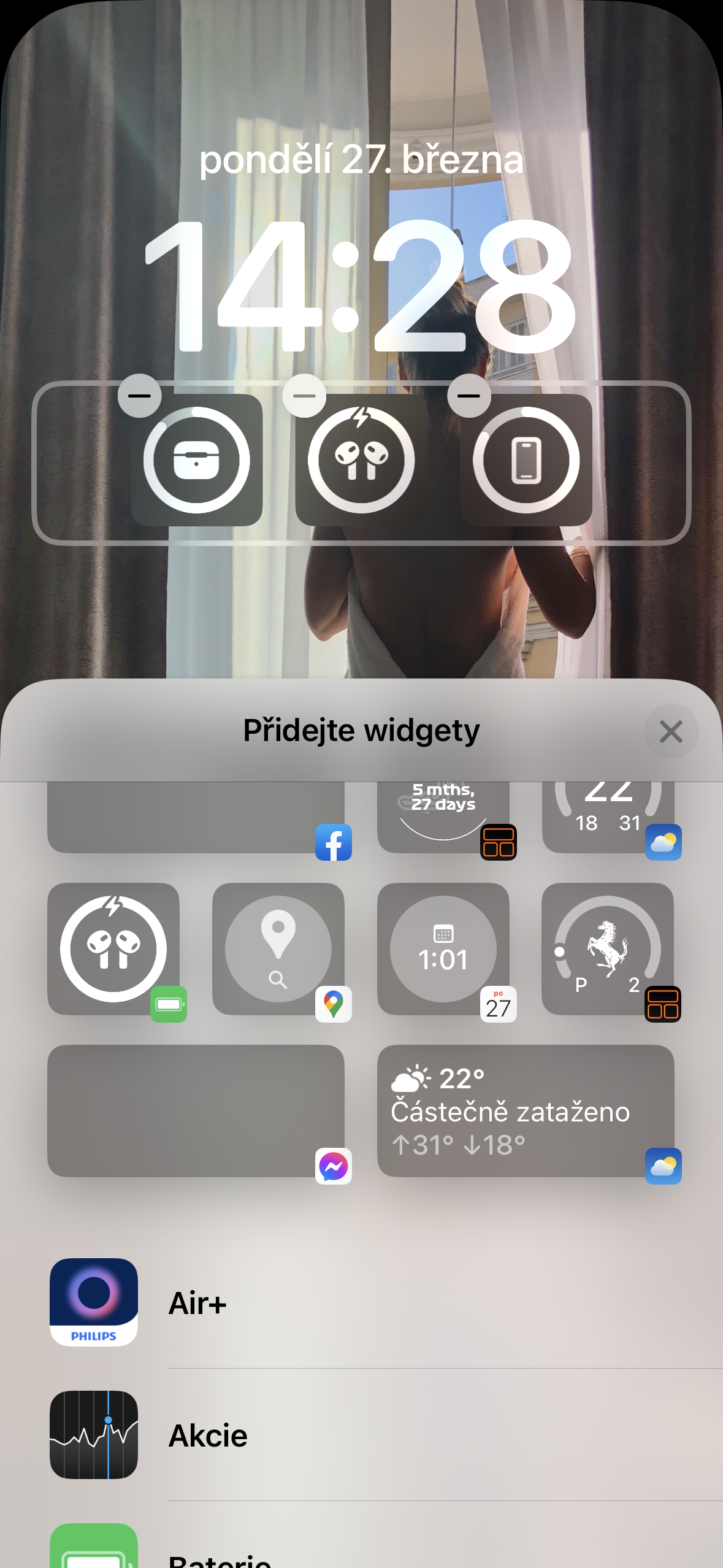The image size is (723, 1568).
Task: Add the Messenger wide widget
Action: pos(196,1110)
